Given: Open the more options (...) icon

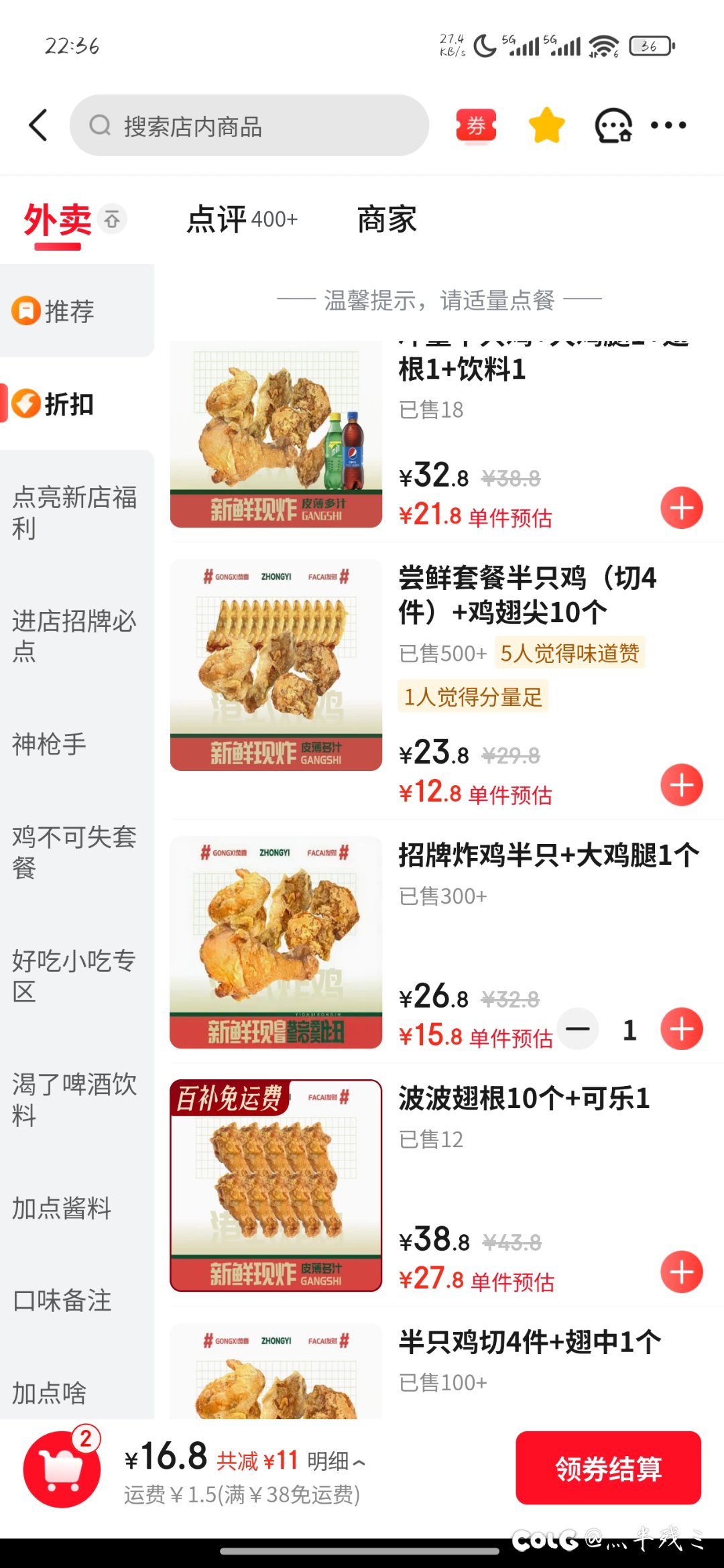Looking at the screenshot, I should pyautogui.click(x=668, y=125).
